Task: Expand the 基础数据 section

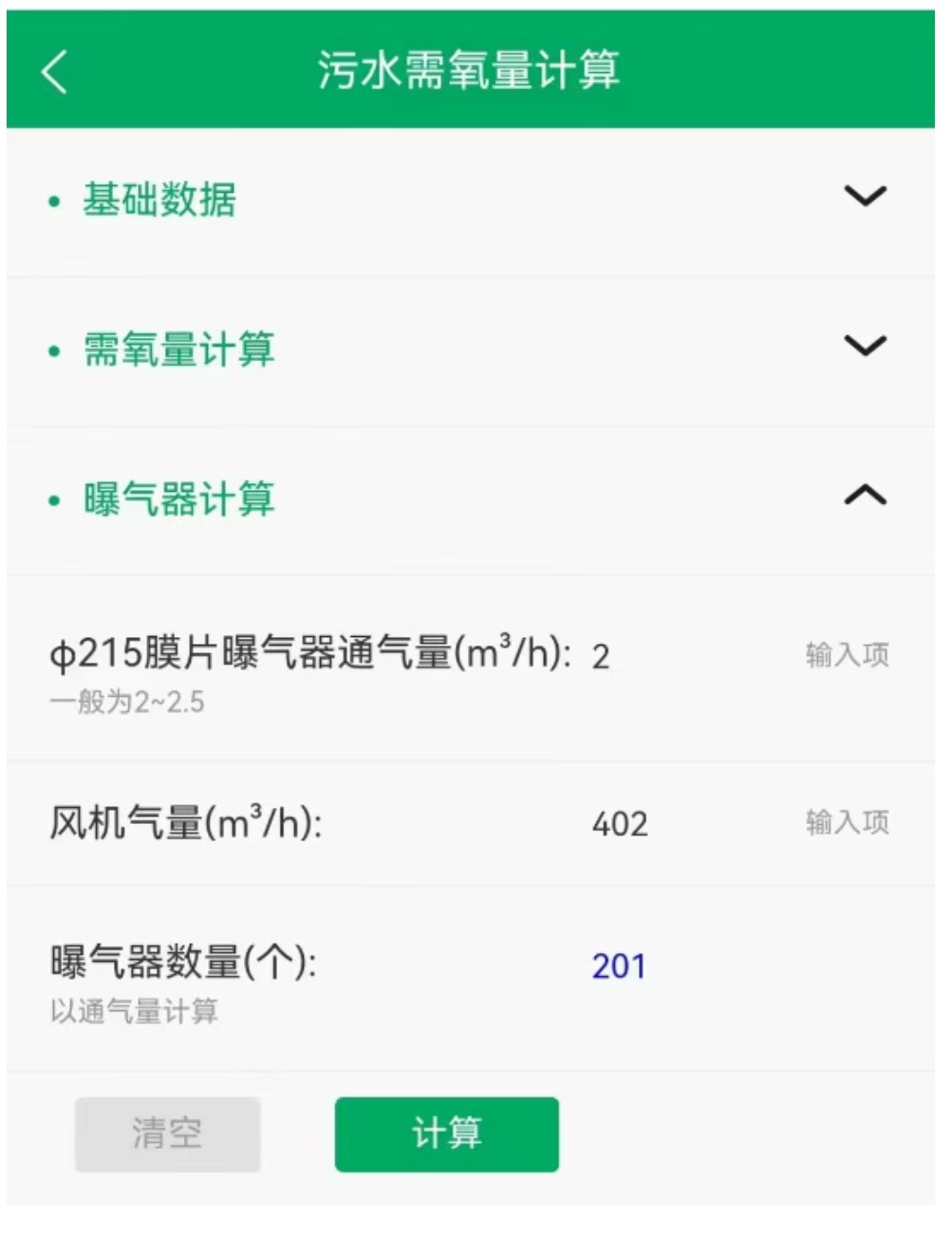Action: click(x=865, y=197)
